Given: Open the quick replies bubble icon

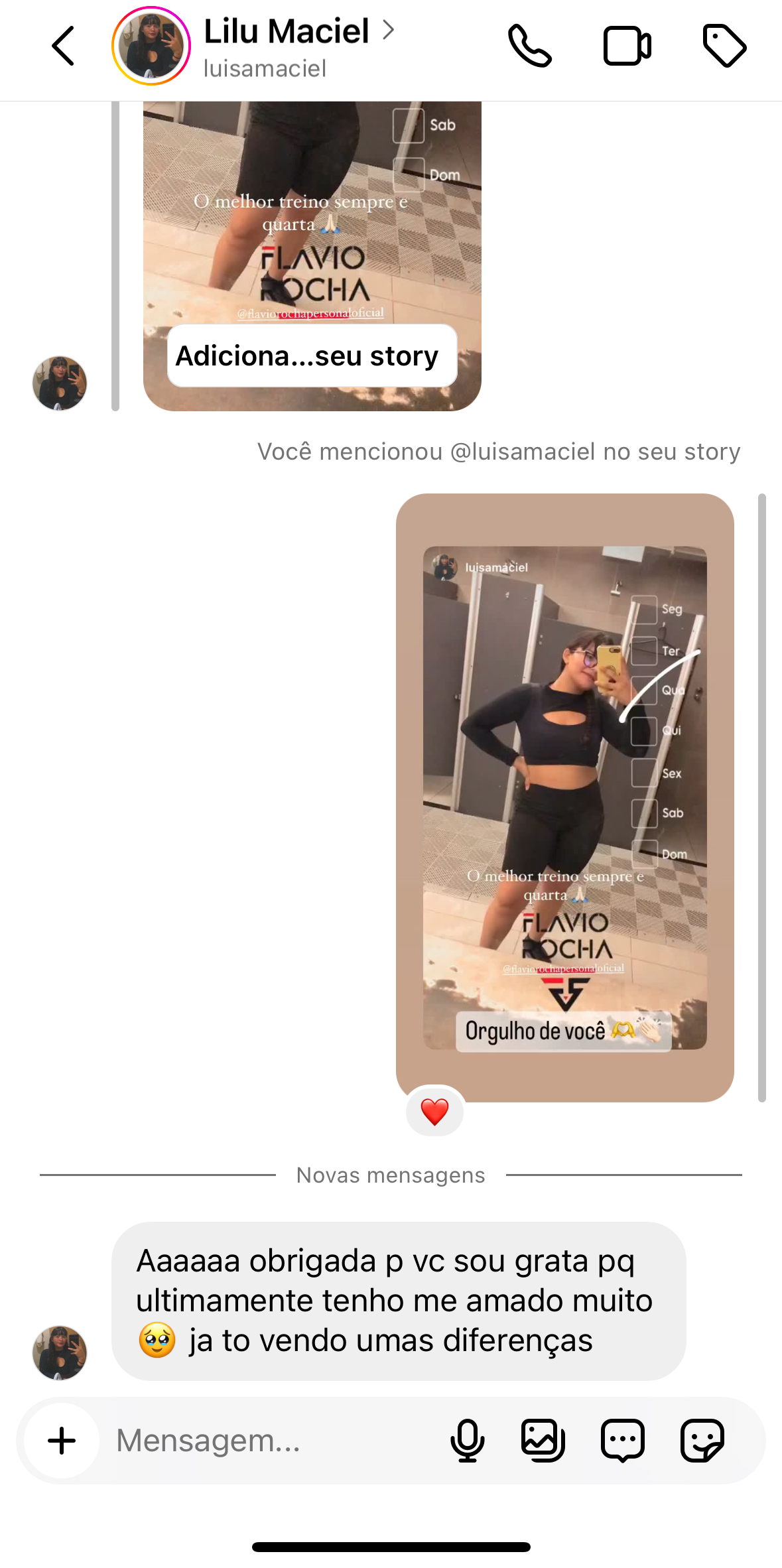Looking at the screenshot, I should pyautogui.click(x=622, y=1441).
